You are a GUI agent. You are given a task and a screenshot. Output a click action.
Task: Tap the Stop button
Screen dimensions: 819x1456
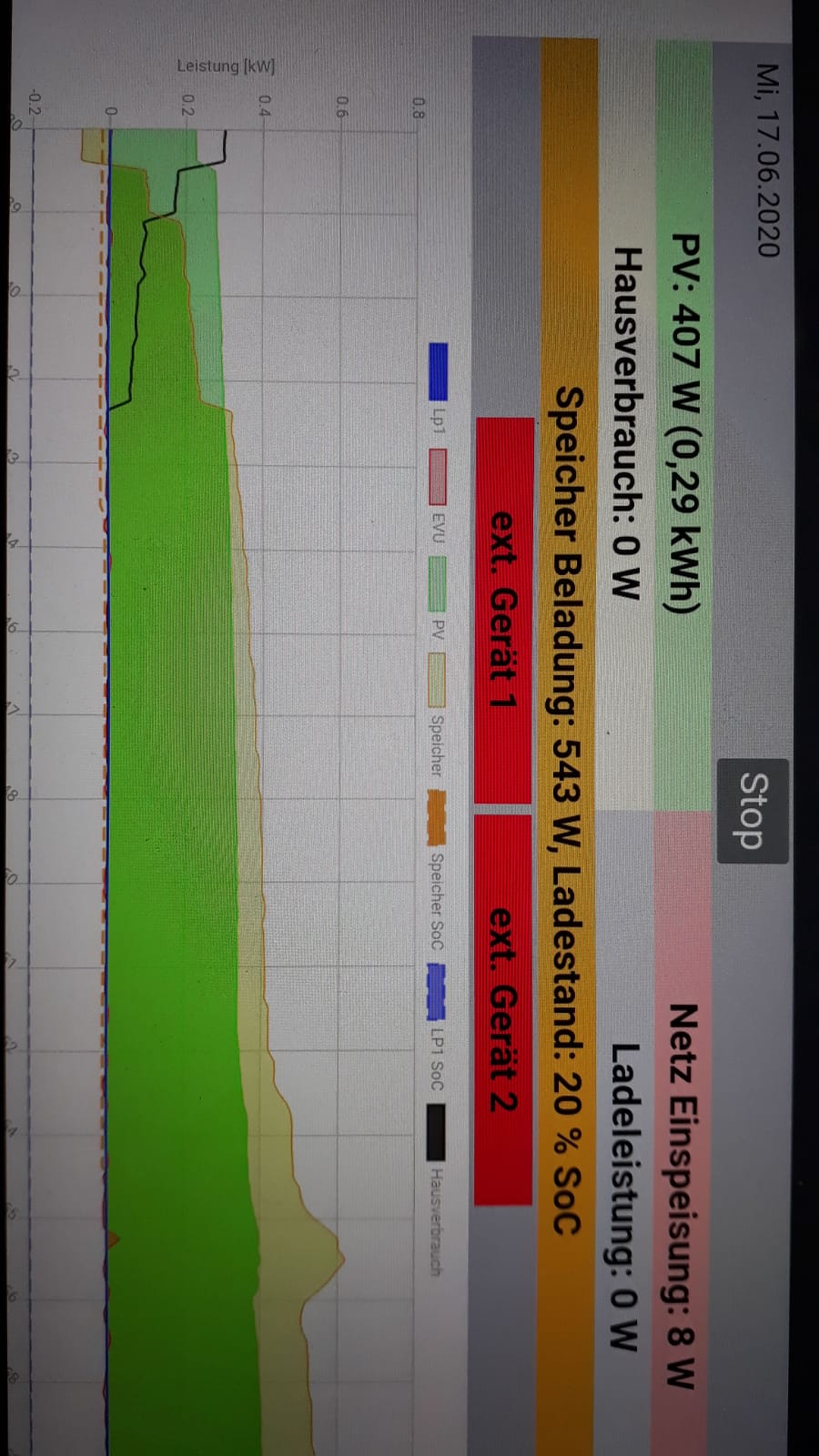pos(753,810)
